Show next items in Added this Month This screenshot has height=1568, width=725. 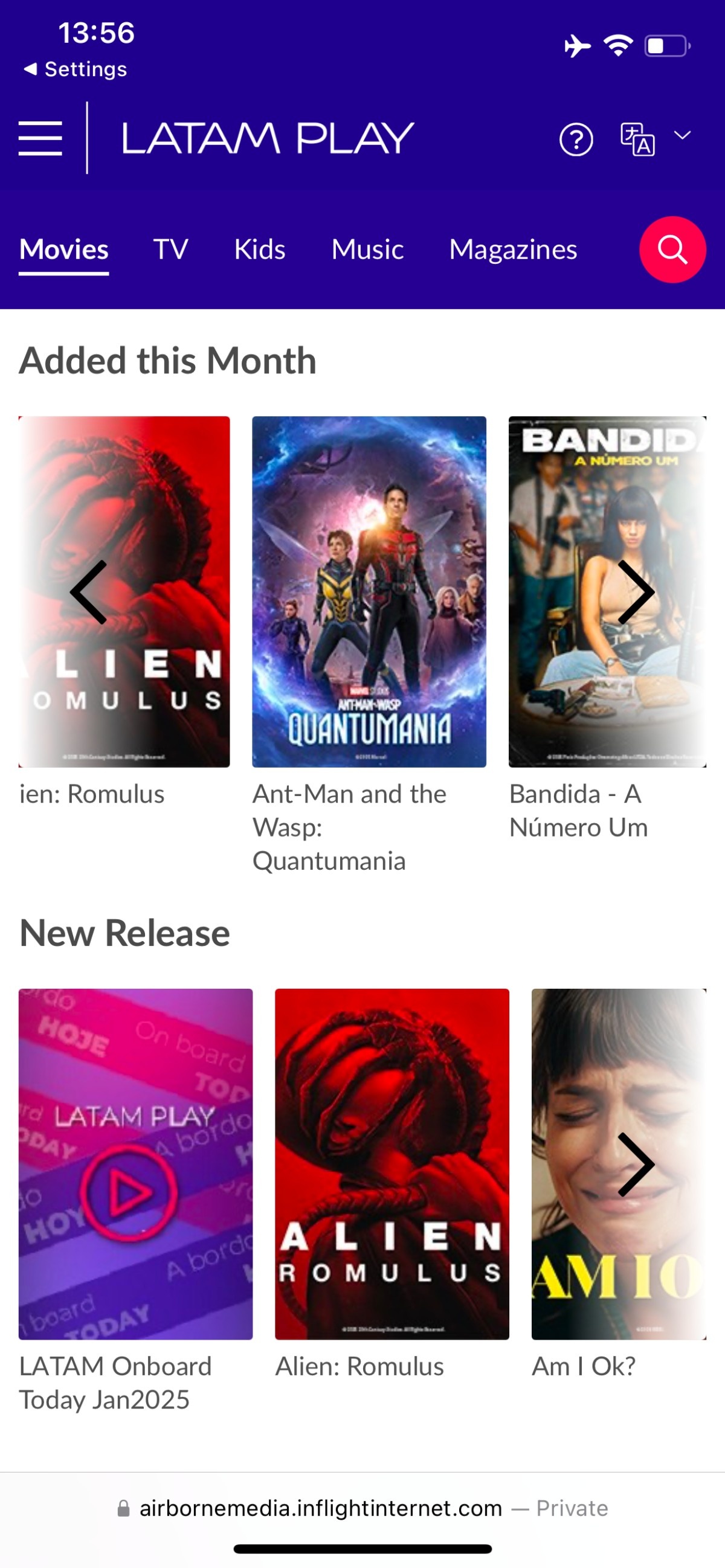click(x=636, y=592)
